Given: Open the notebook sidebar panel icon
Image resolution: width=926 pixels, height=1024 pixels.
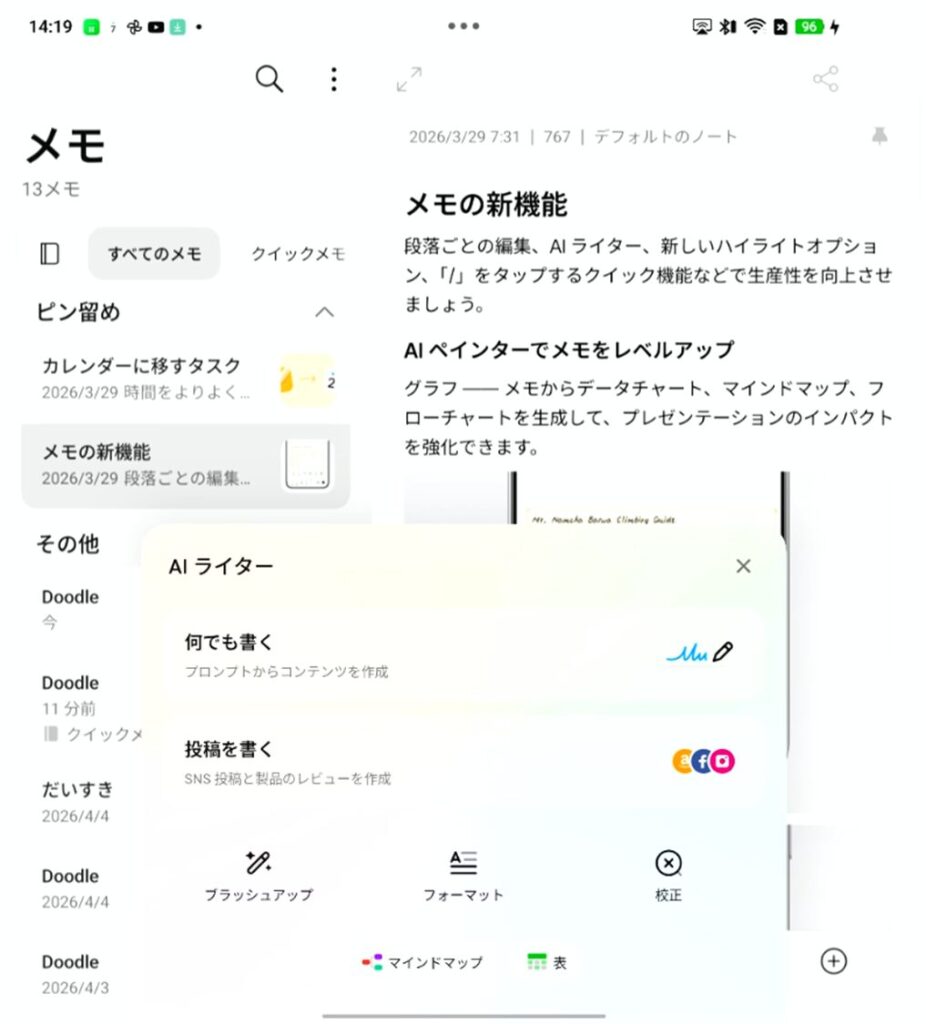Looking at the screenshot, I should (x=50, y=254).
